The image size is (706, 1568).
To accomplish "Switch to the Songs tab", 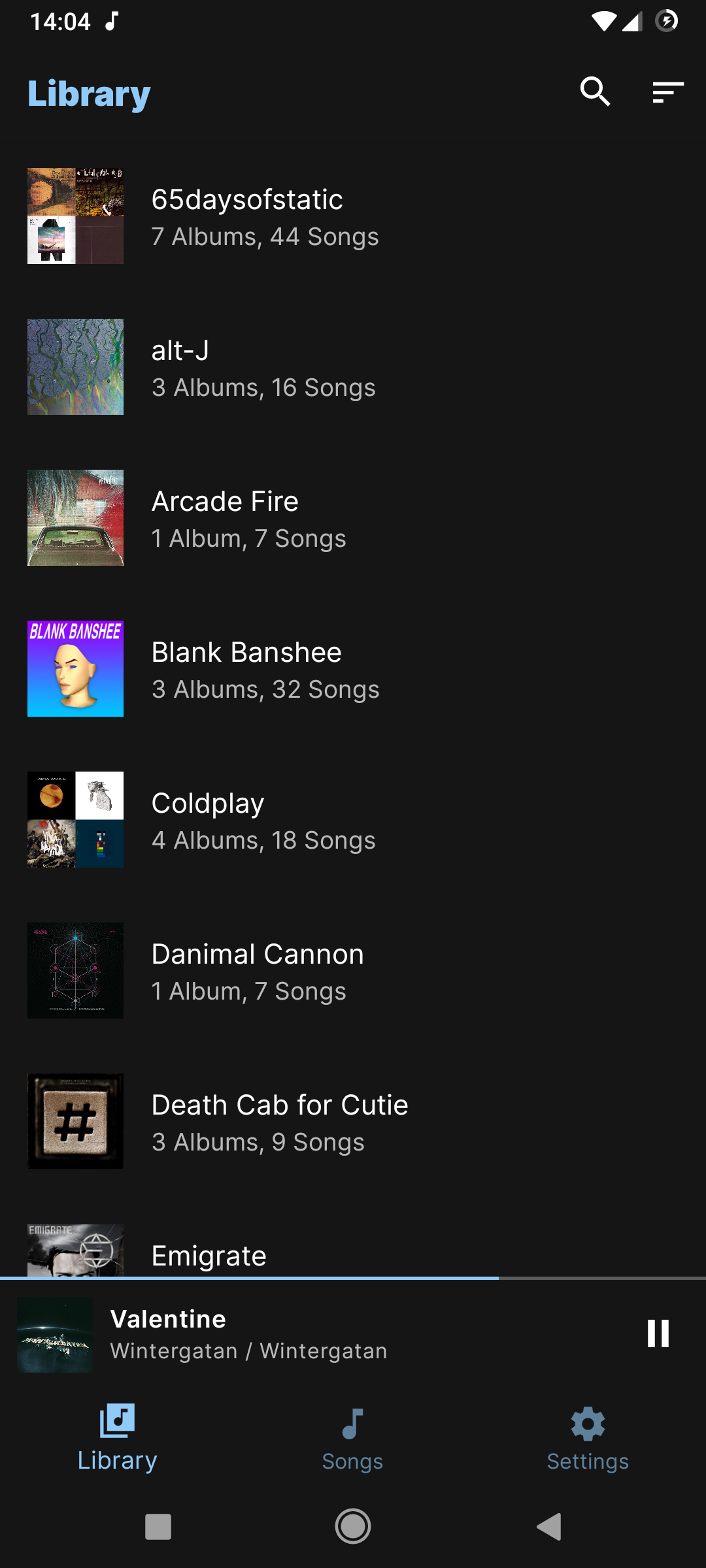I will tap(352, 1438).
